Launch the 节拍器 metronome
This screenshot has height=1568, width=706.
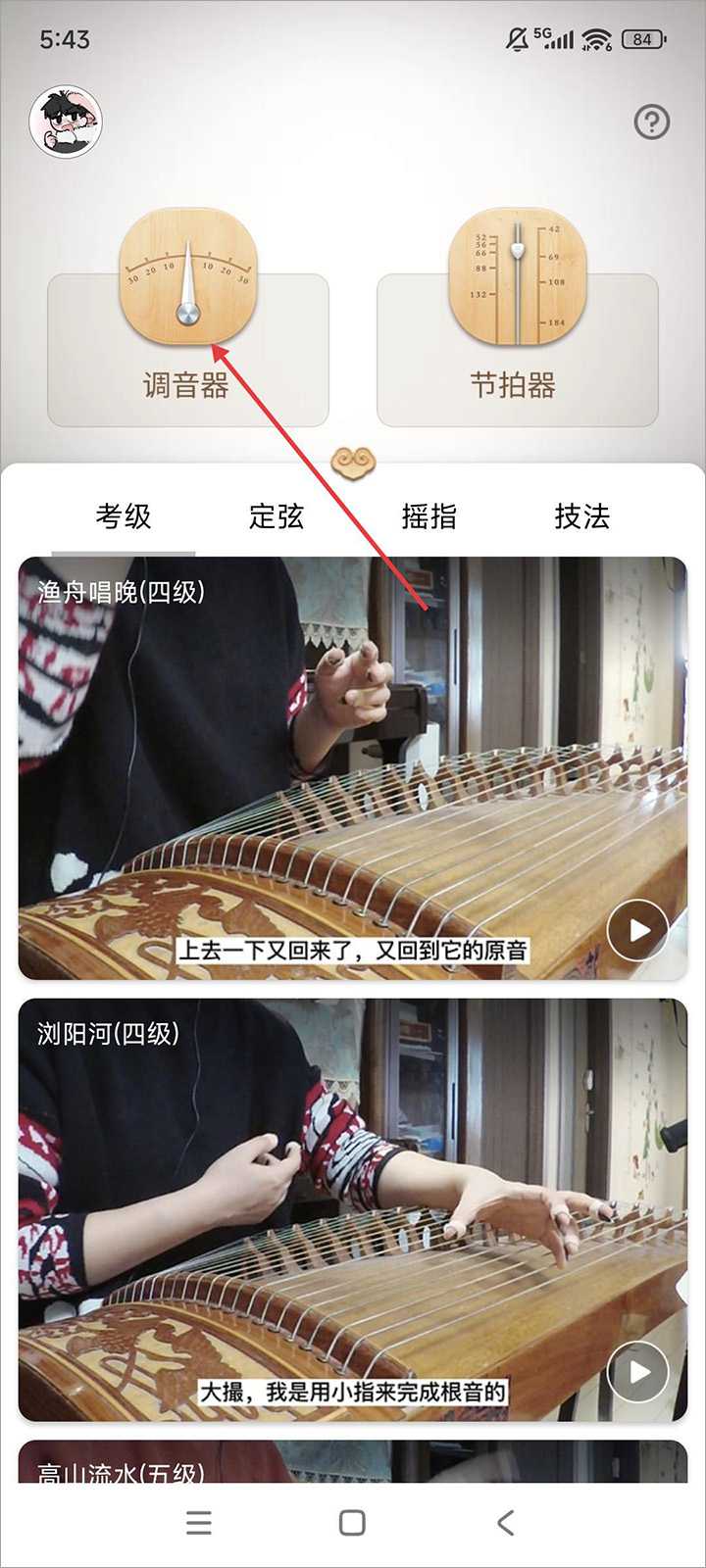[x=517, y=323]
